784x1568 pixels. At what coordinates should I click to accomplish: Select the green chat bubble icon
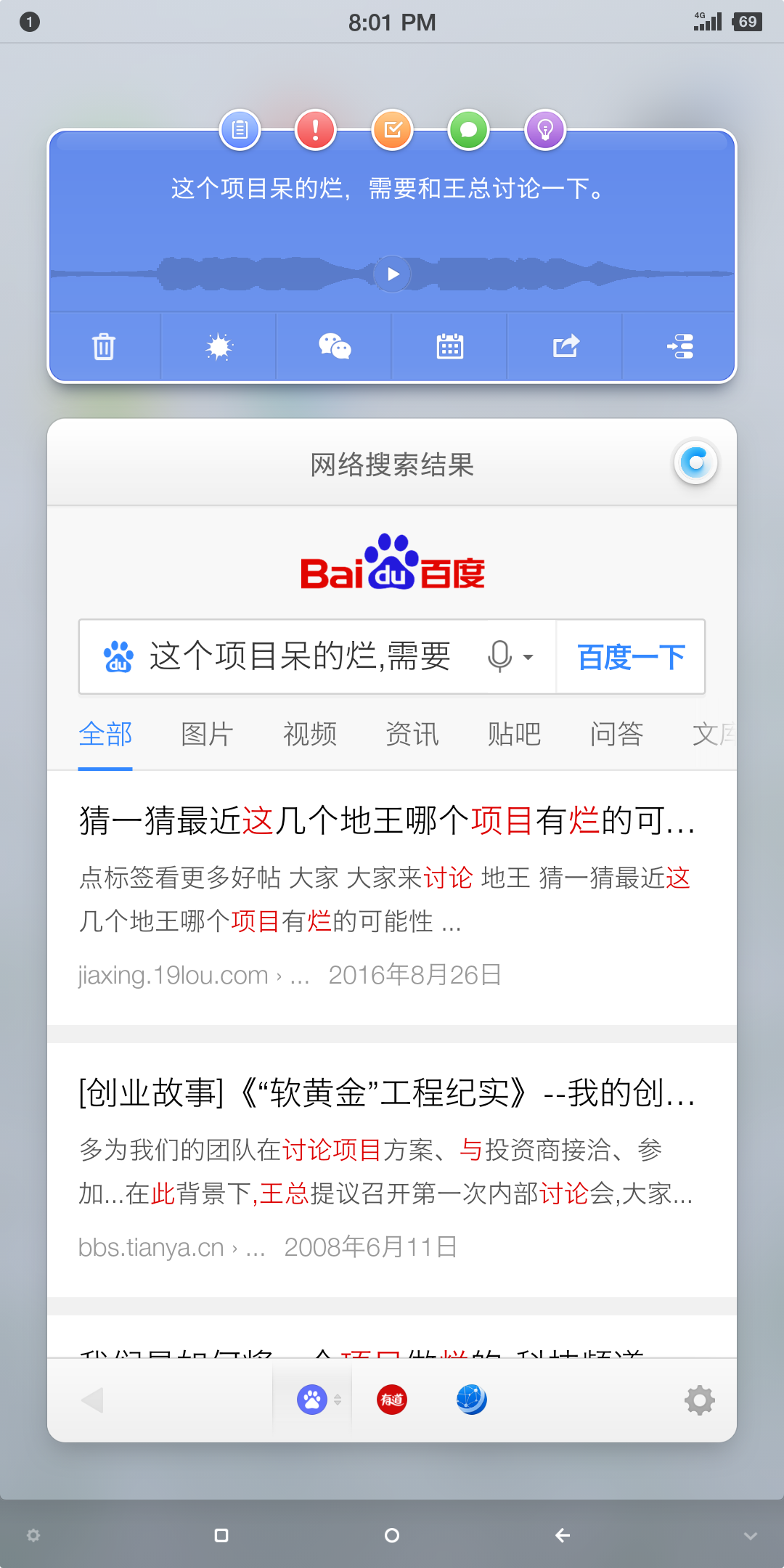pos(469,131)
